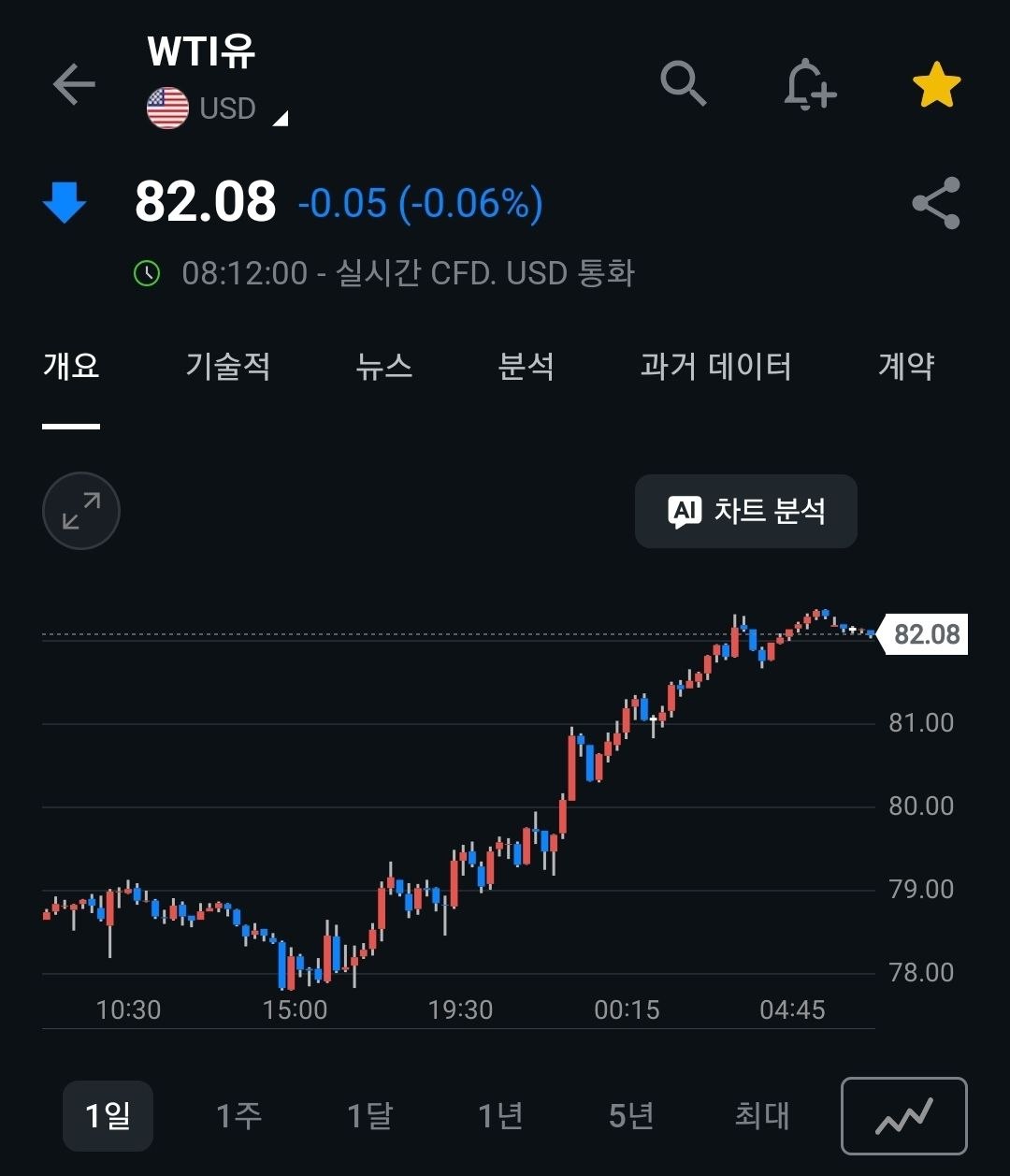Open the 계약 tab
The height and width of the screenshot is (1176, 1010).
[x=906, y=366]
